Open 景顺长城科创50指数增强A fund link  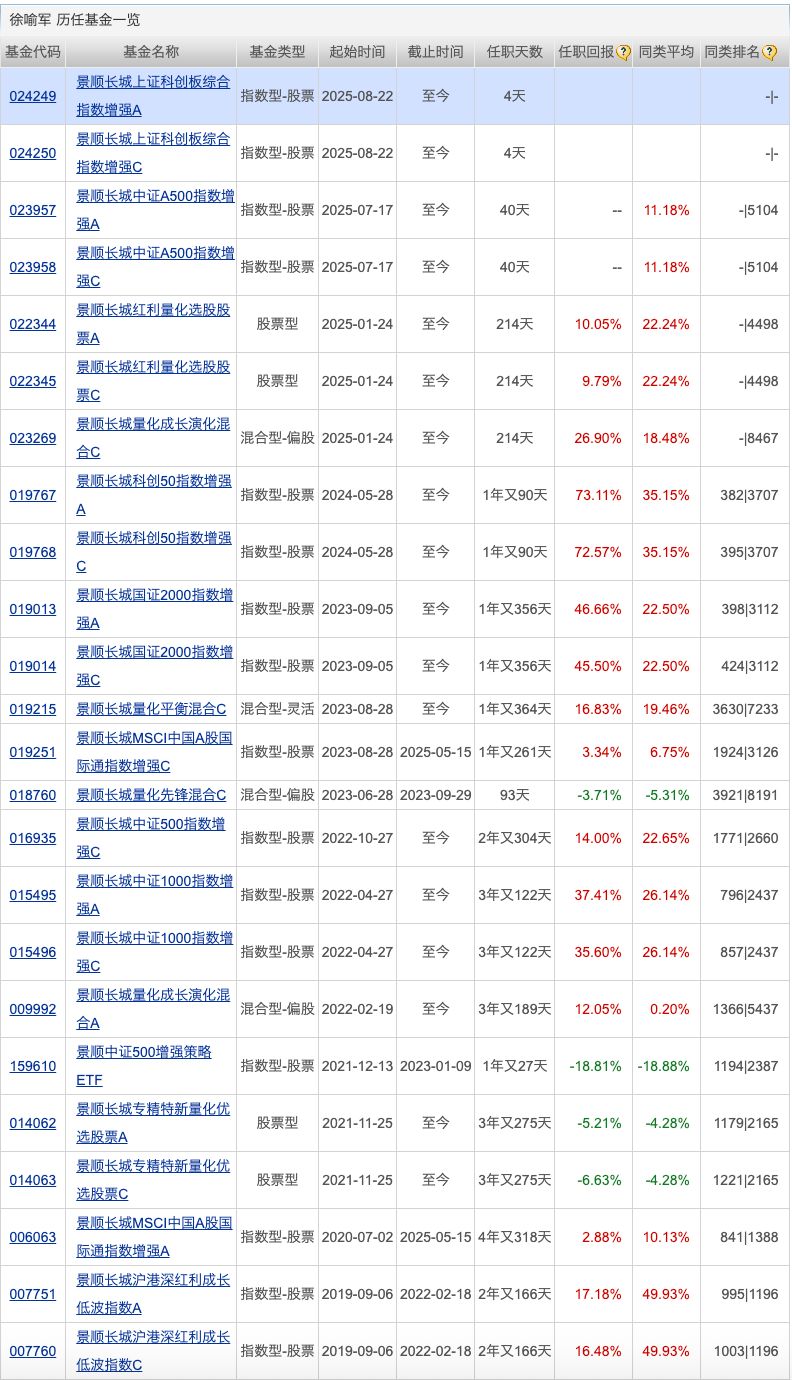153,481
